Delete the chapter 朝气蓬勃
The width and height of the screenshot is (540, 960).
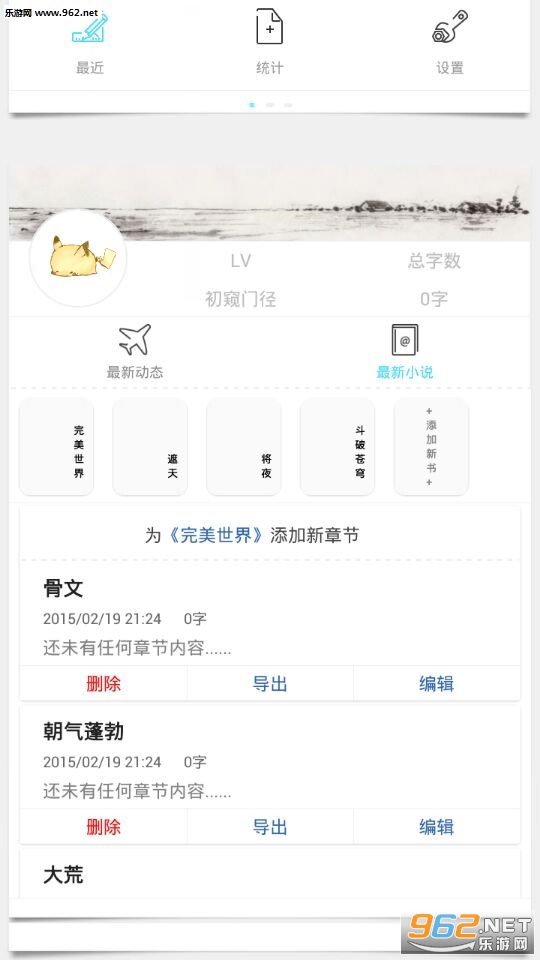[x=103, y=827]
